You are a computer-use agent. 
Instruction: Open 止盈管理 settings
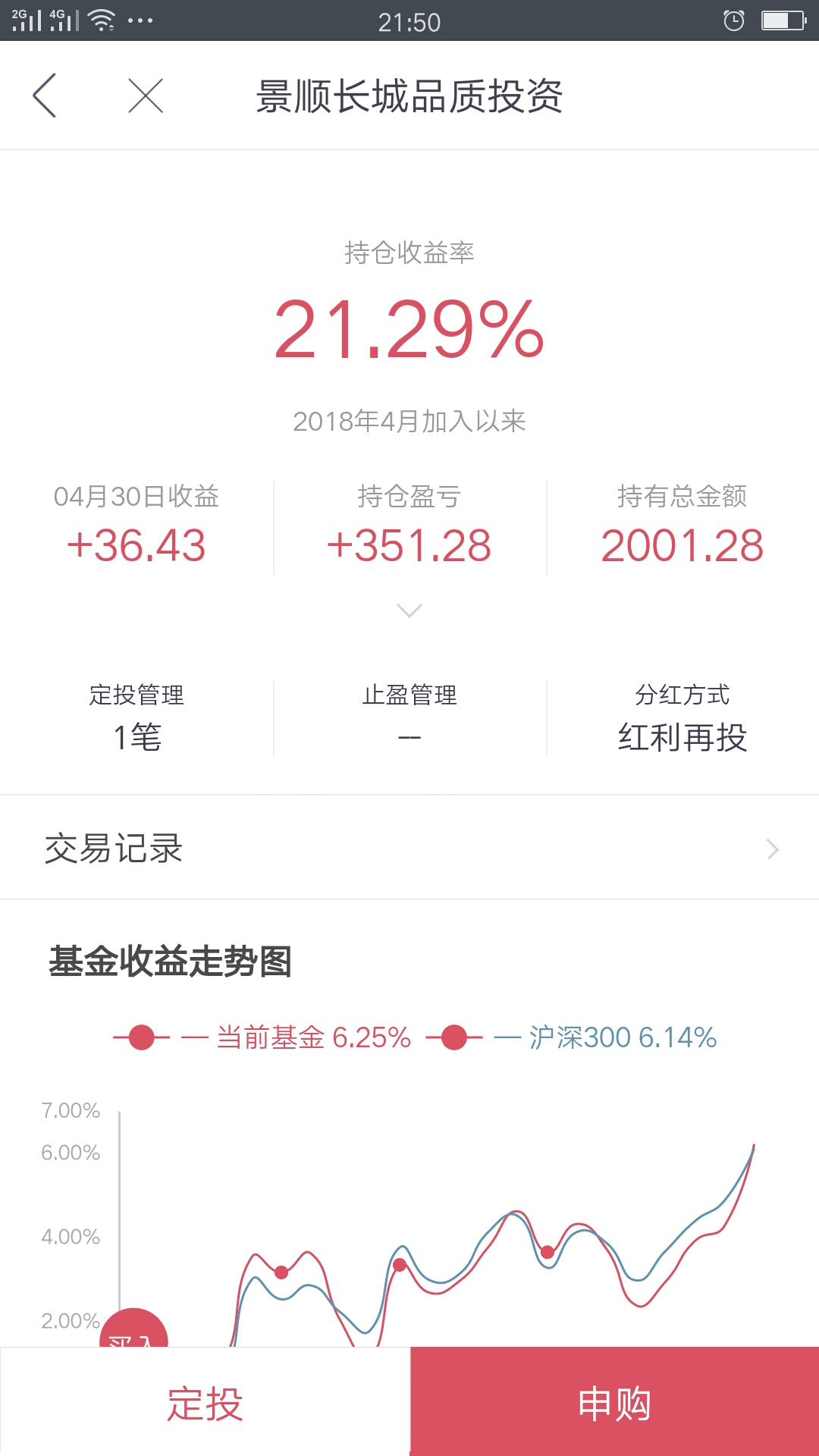click(409, 717)
